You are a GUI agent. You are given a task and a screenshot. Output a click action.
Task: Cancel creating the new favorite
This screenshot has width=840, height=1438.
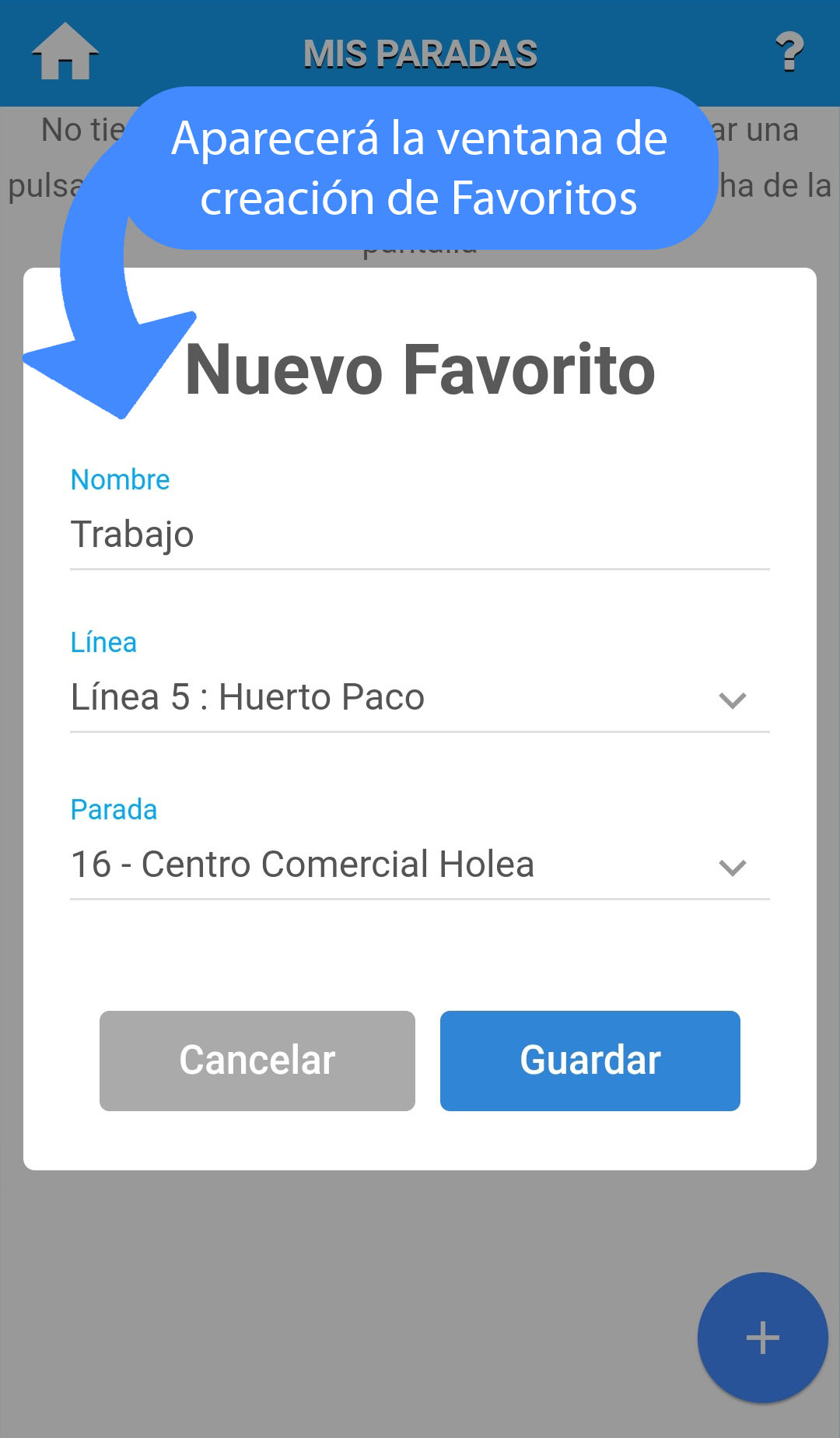click(x=257, y=1061)
